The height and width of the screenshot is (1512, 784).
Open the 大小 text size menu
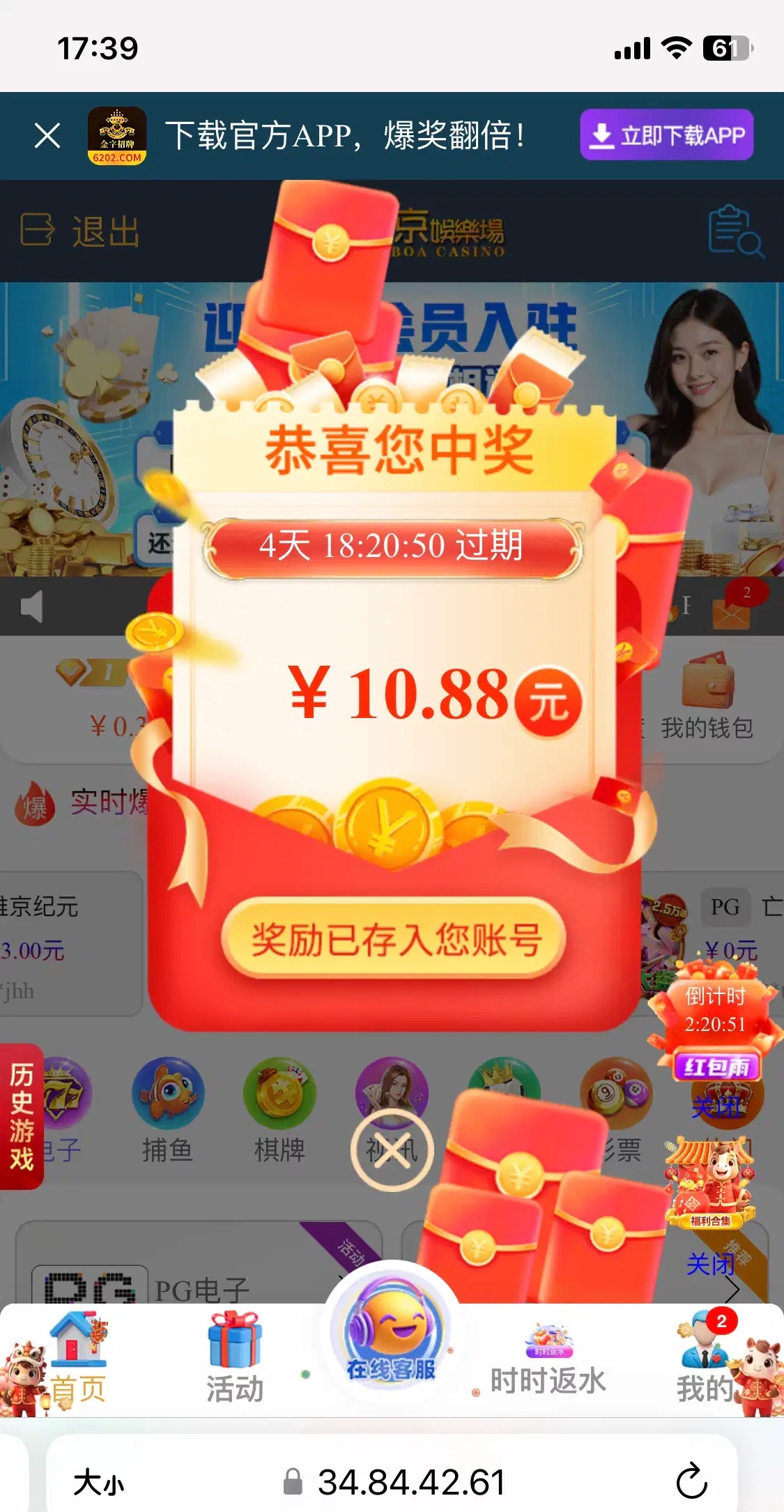(98, 1482)
